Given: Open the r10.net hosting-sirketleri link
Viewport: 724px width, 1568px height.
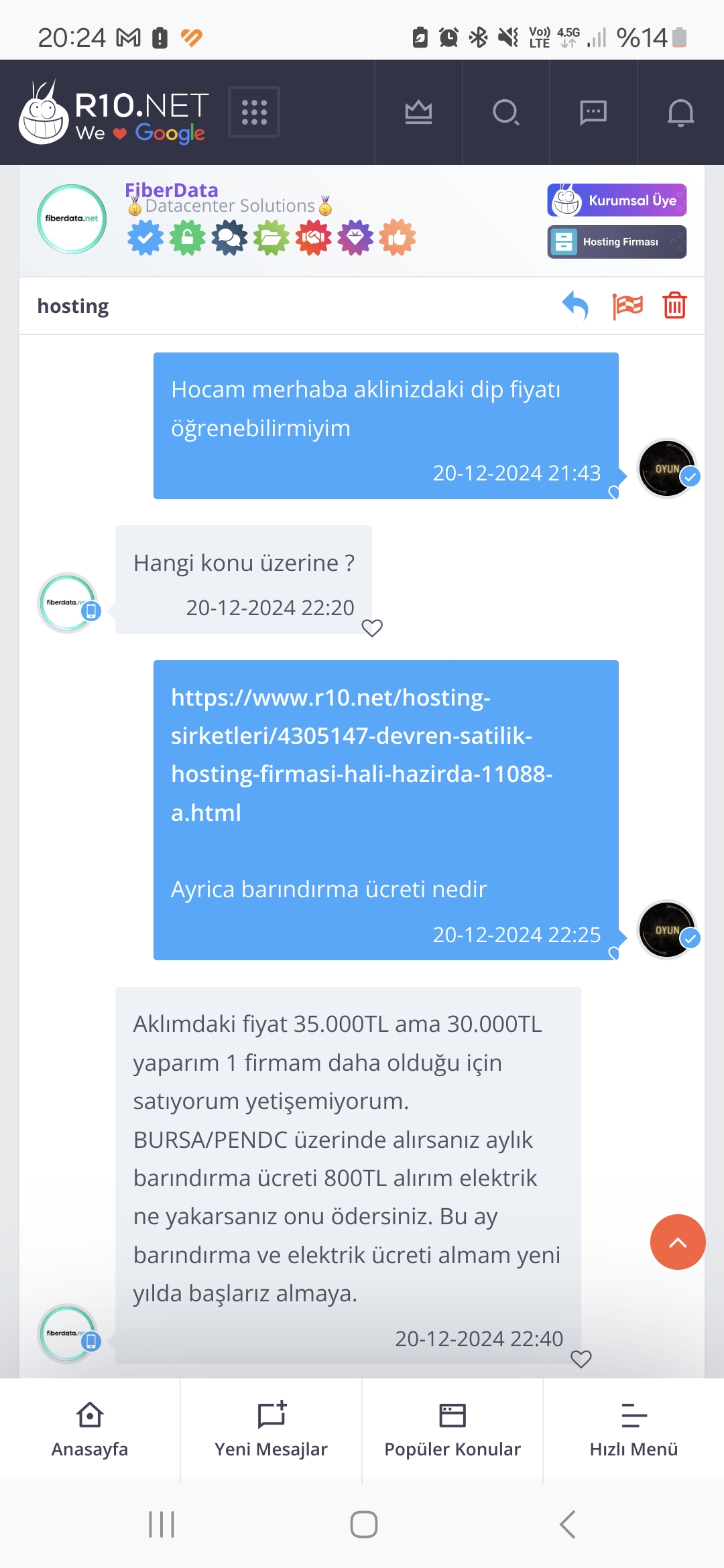Looking at the screenshot, I should point(362,755).
